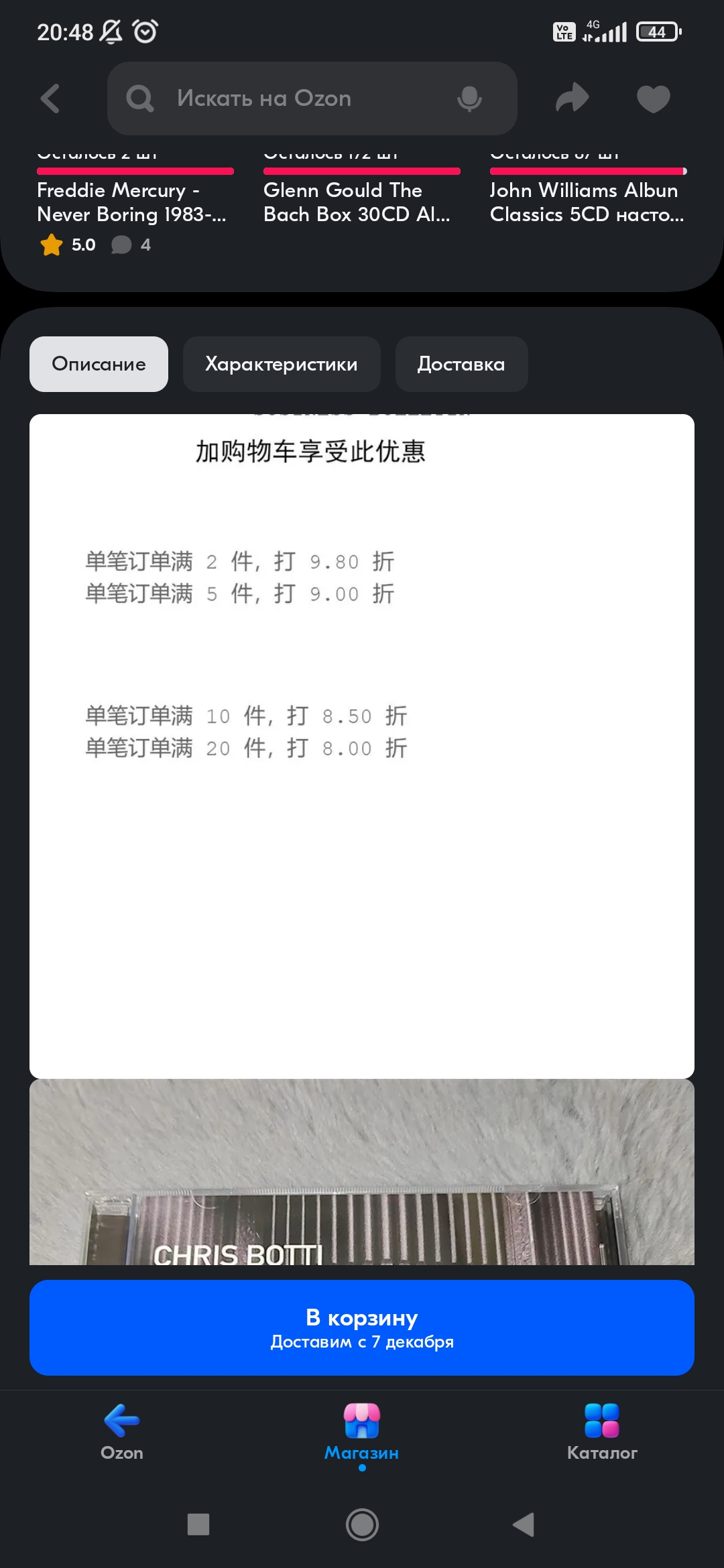This screenshot has width=724, height=1568.
Task: Tap the system home button
Action: click(362, 1525)
